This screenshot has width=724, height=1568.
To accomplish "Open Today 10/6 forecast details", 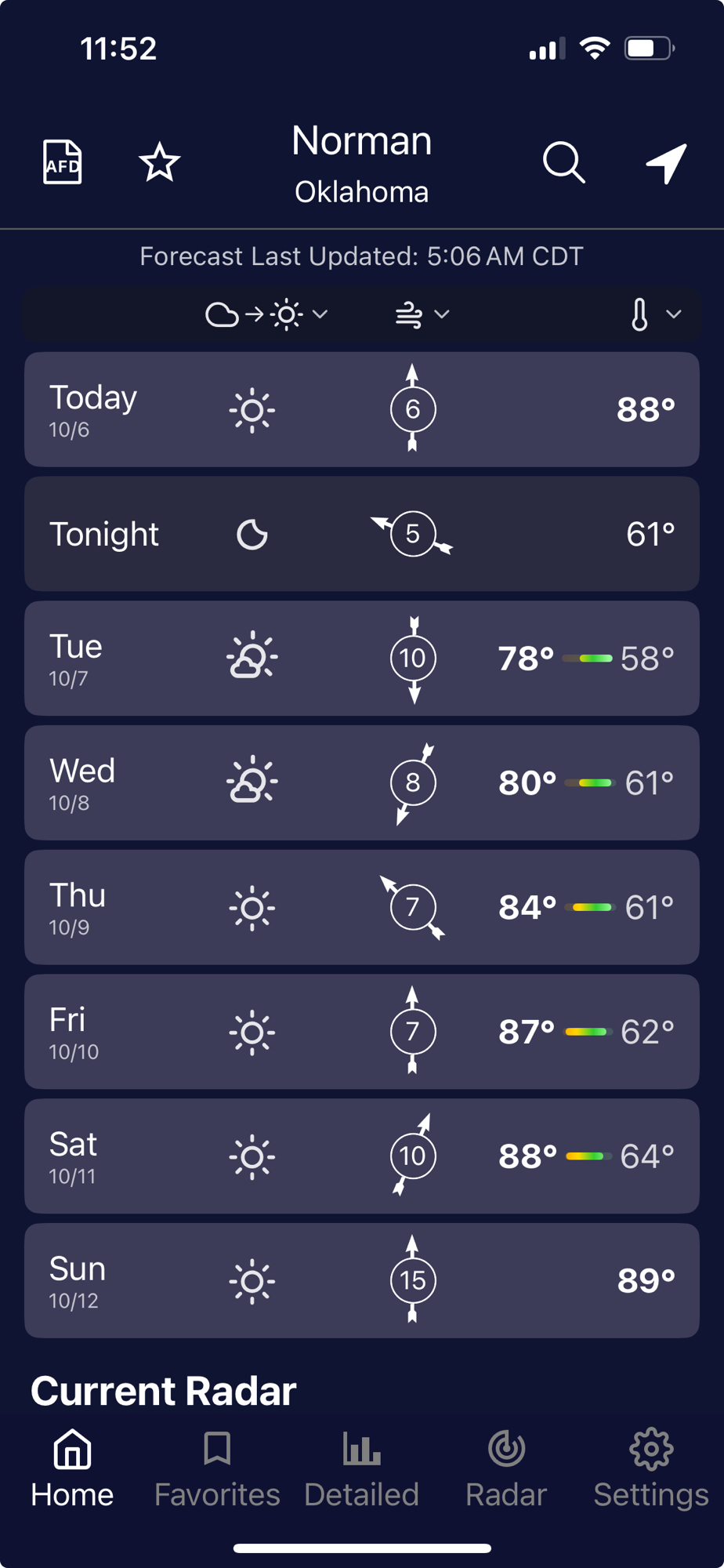I will coord(361,409).
